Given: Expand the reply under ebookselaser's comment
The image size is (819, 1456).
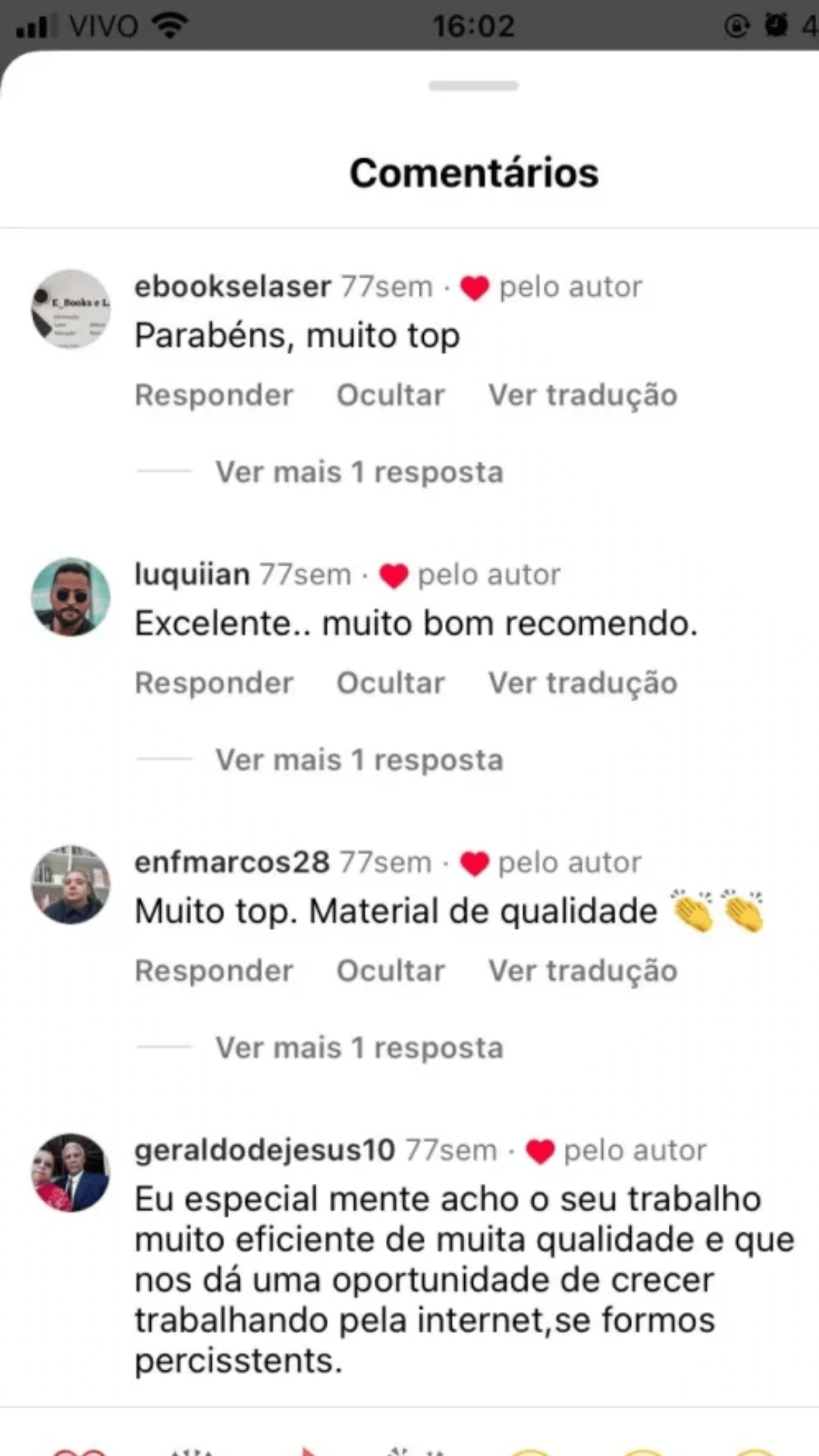Looking at the screenshot, I should [359, 472].
